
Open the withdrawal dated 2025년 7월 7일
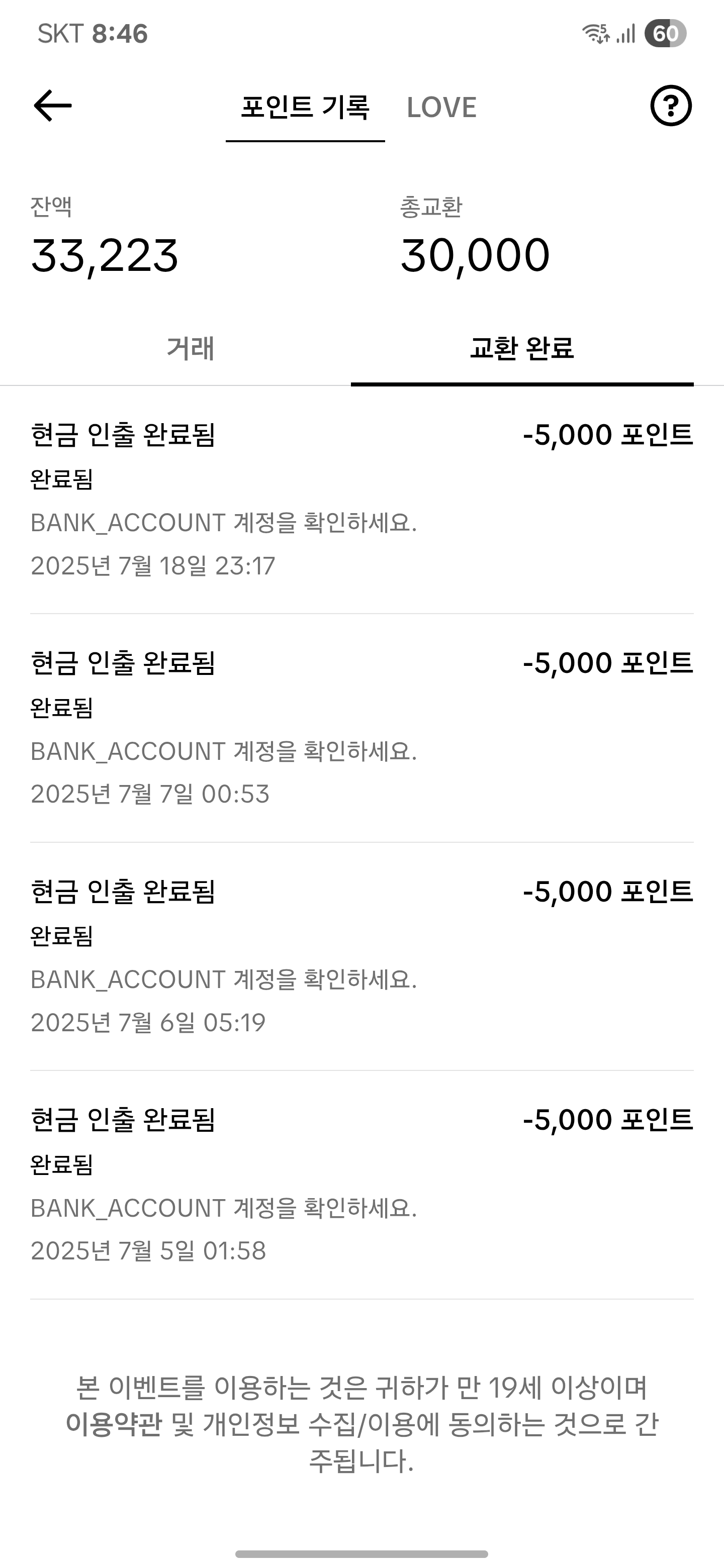click(361, 728)
